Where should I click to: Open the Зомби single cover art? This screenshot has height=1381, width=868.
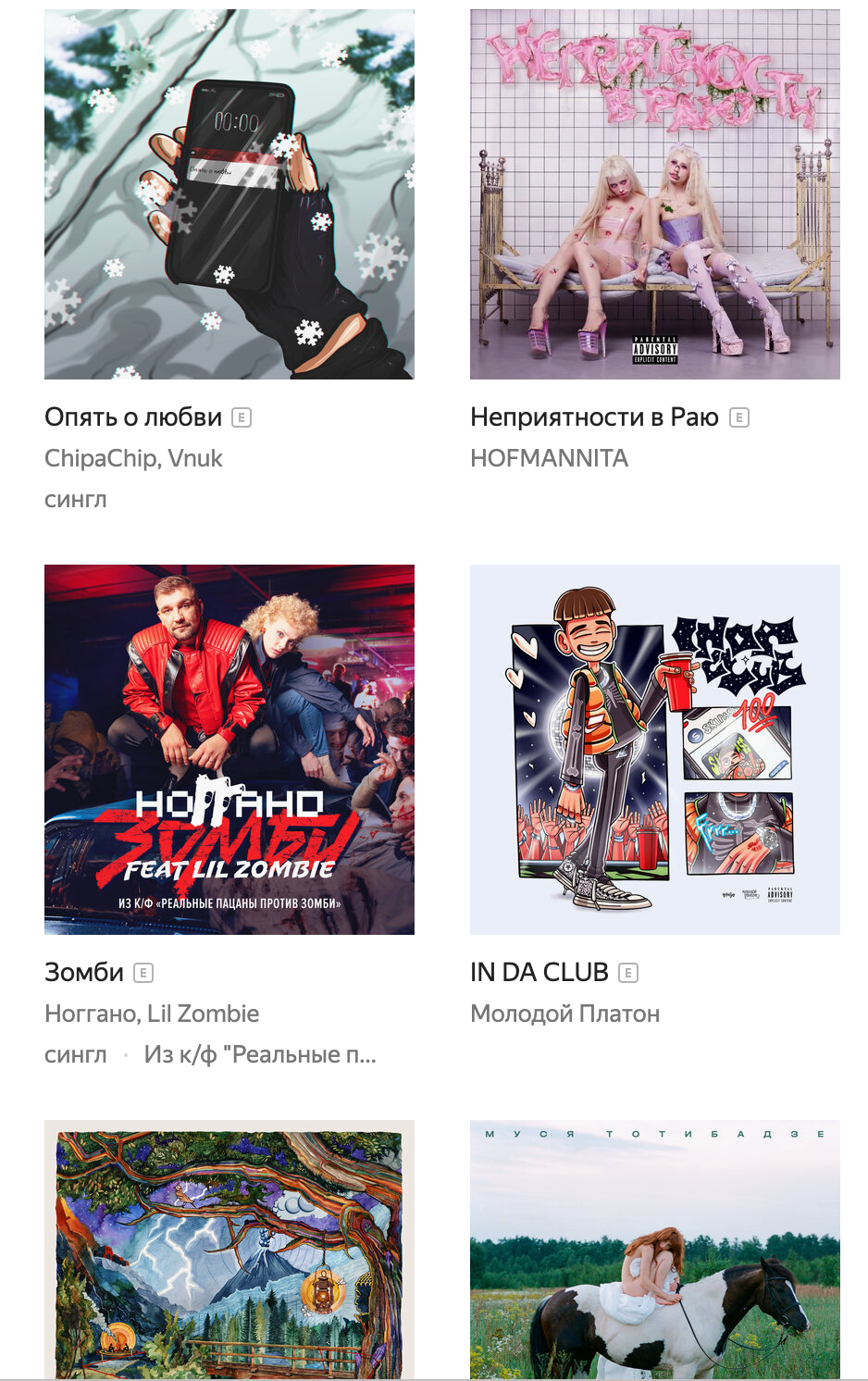(229, 750)
